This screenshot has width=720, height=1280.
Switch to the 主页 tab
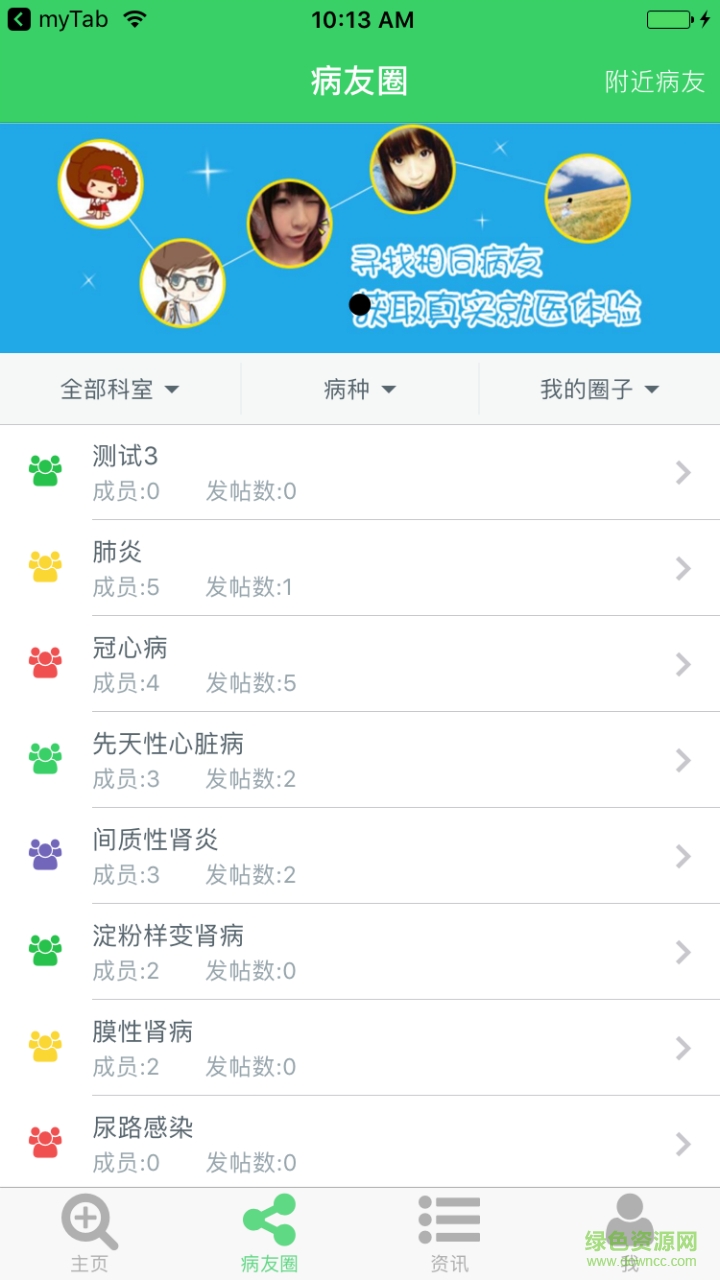[90, 1234]
